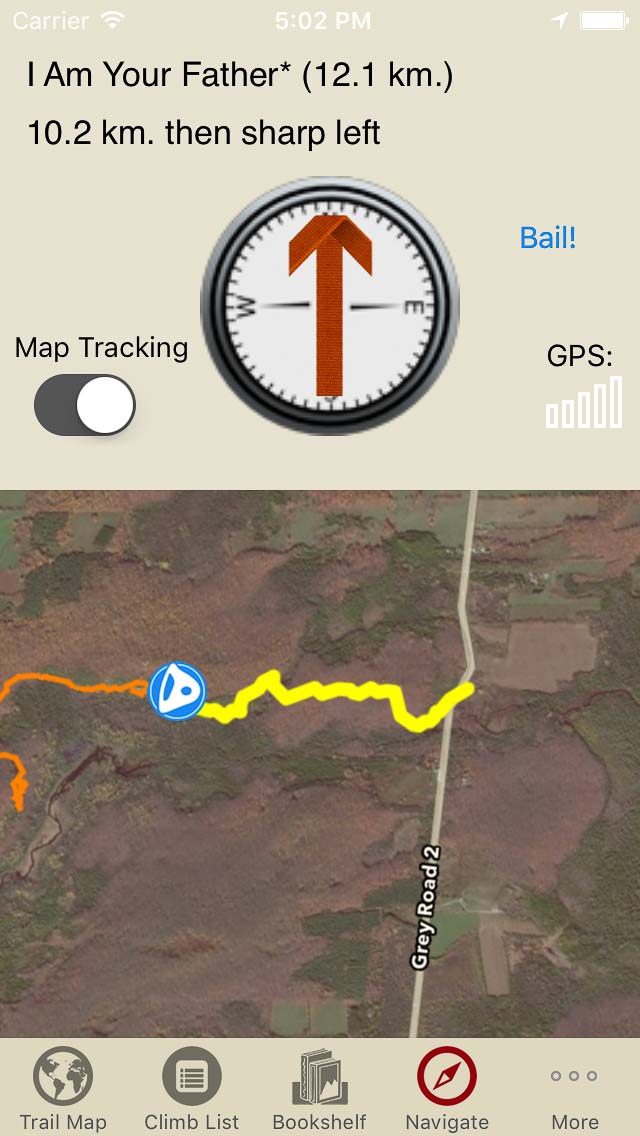
Task: Select the Navigate tab
Action: 447,1088
